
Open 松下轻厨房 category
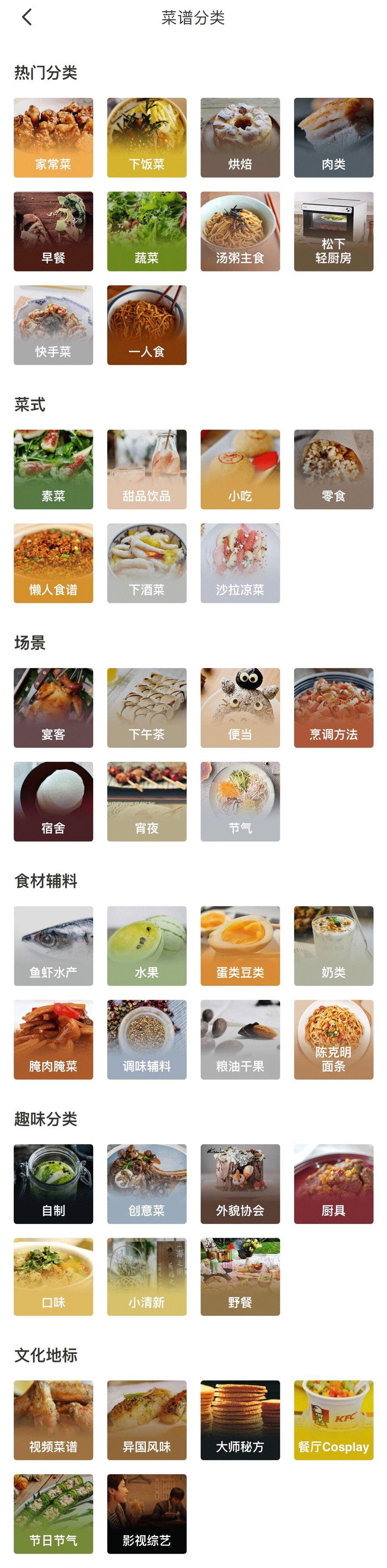coord(334,231)
